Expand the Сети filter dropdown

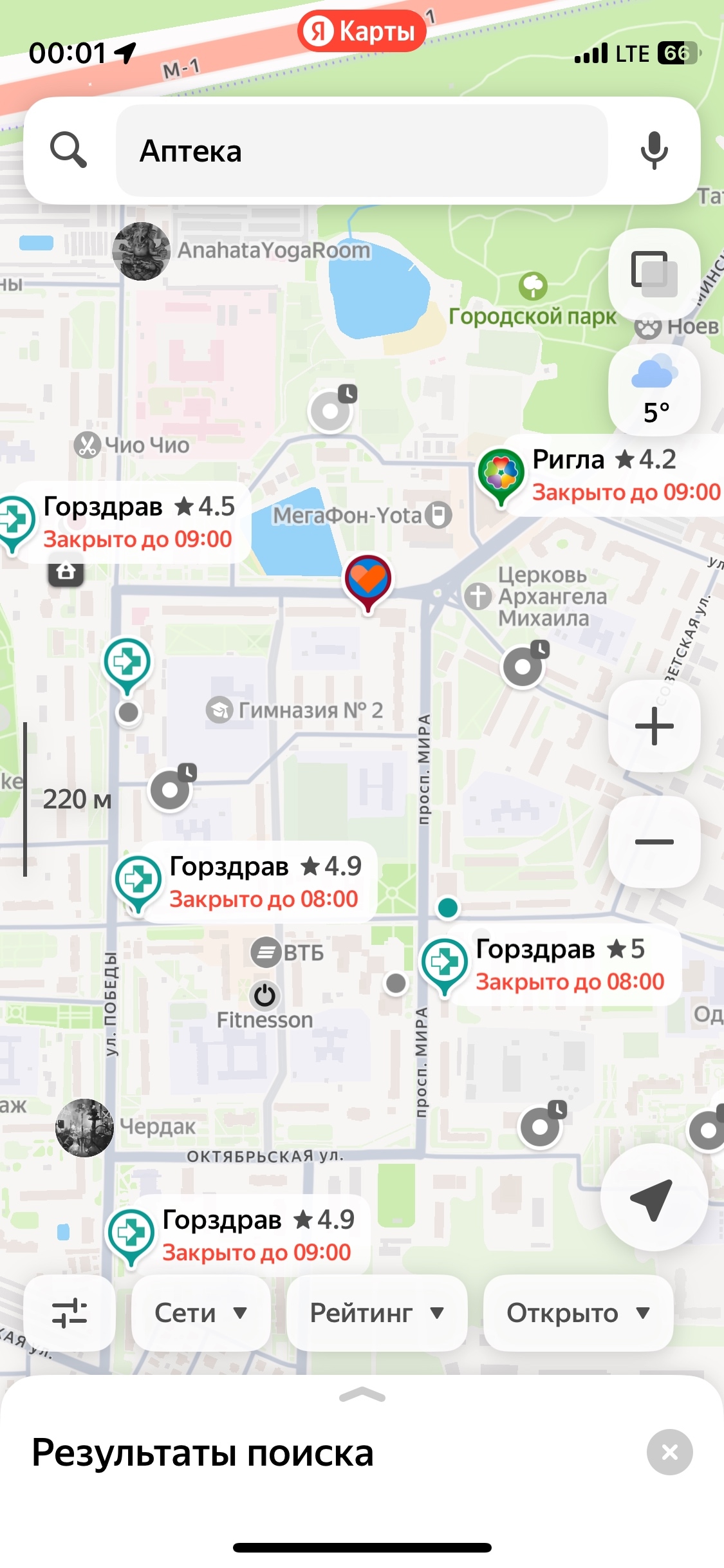(x=200, y=1313)
